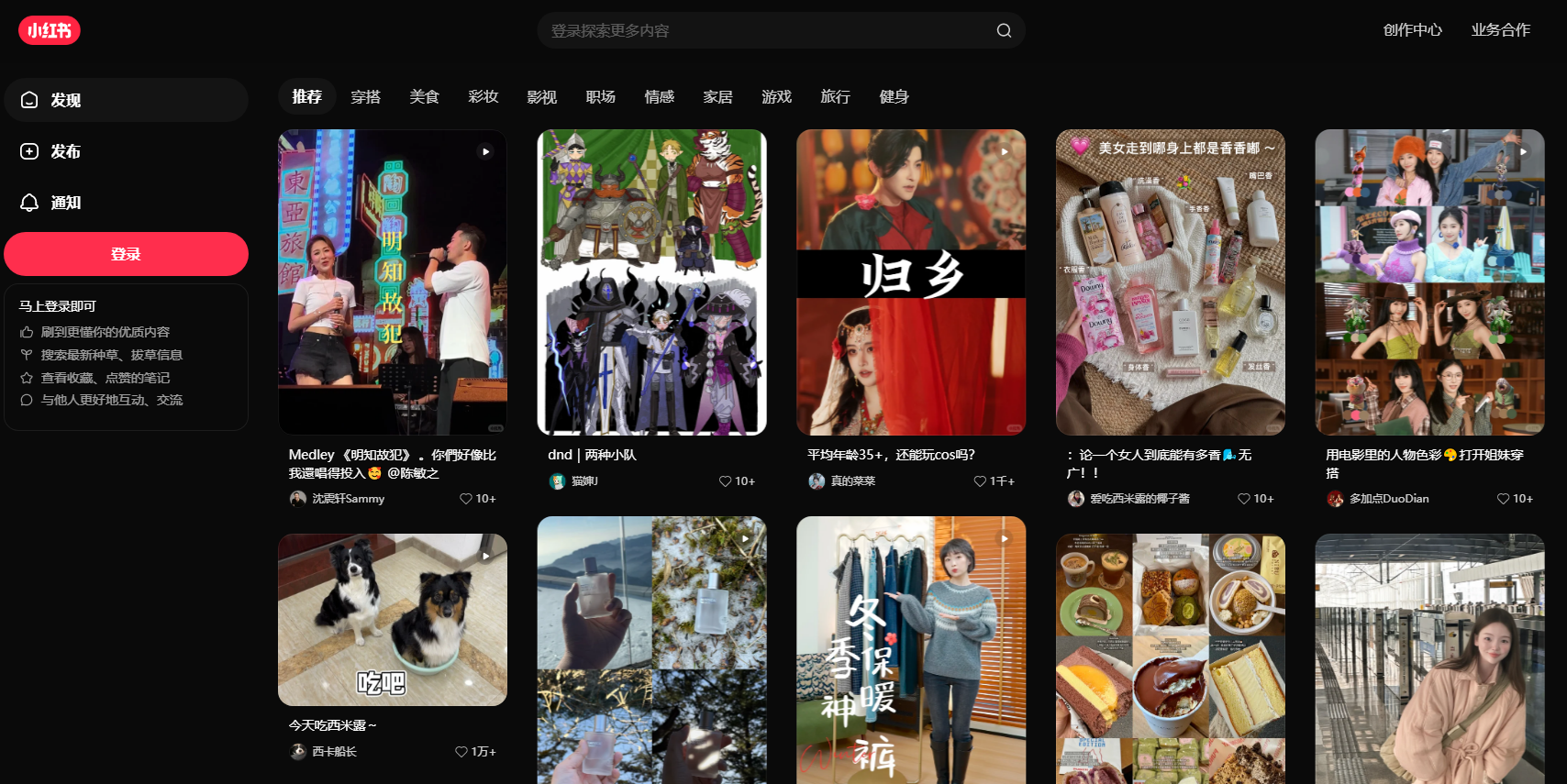Go to 发现 in the sidebar
Screen dimensions: 1567x784
(126, 100)
